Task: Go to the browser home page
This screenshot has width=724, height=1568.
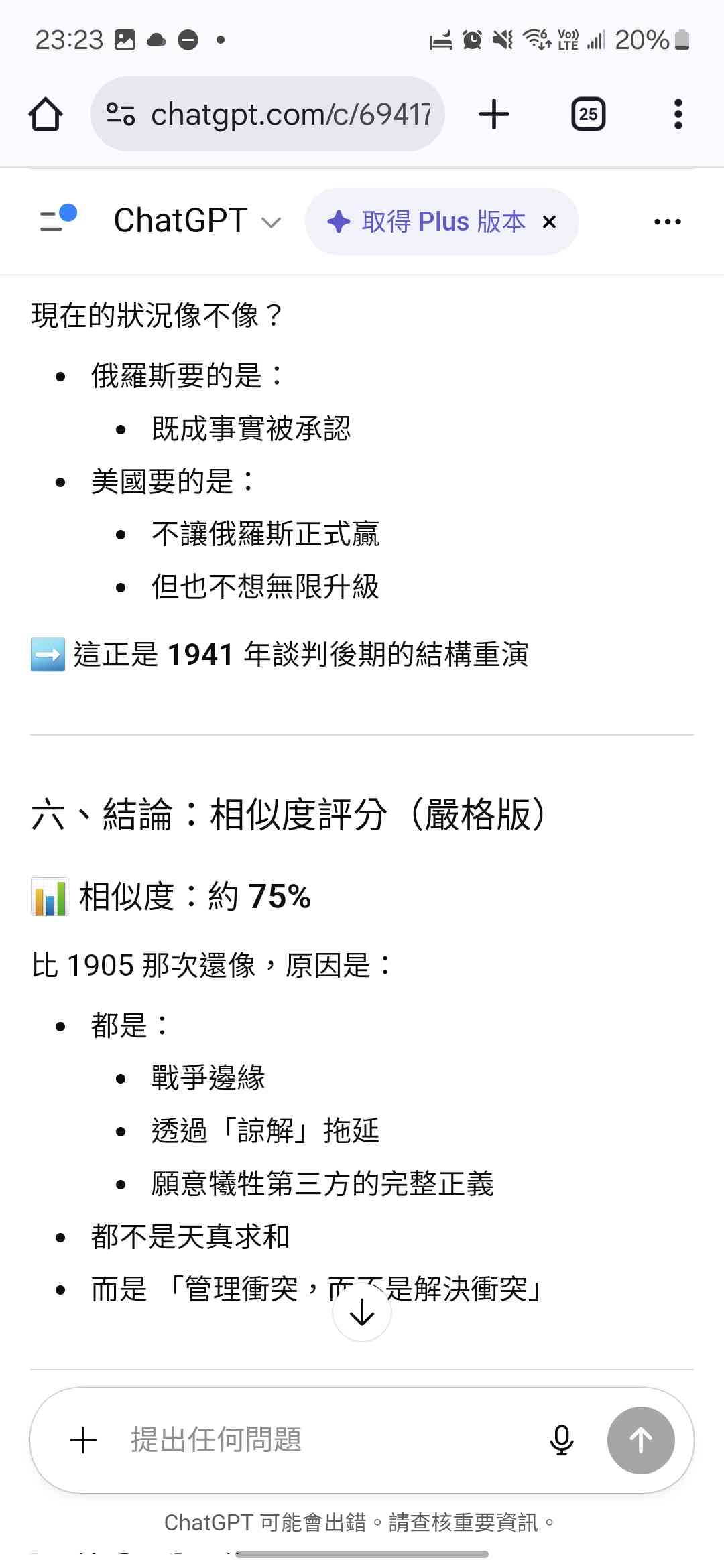Action: click(x=46, y=114)
